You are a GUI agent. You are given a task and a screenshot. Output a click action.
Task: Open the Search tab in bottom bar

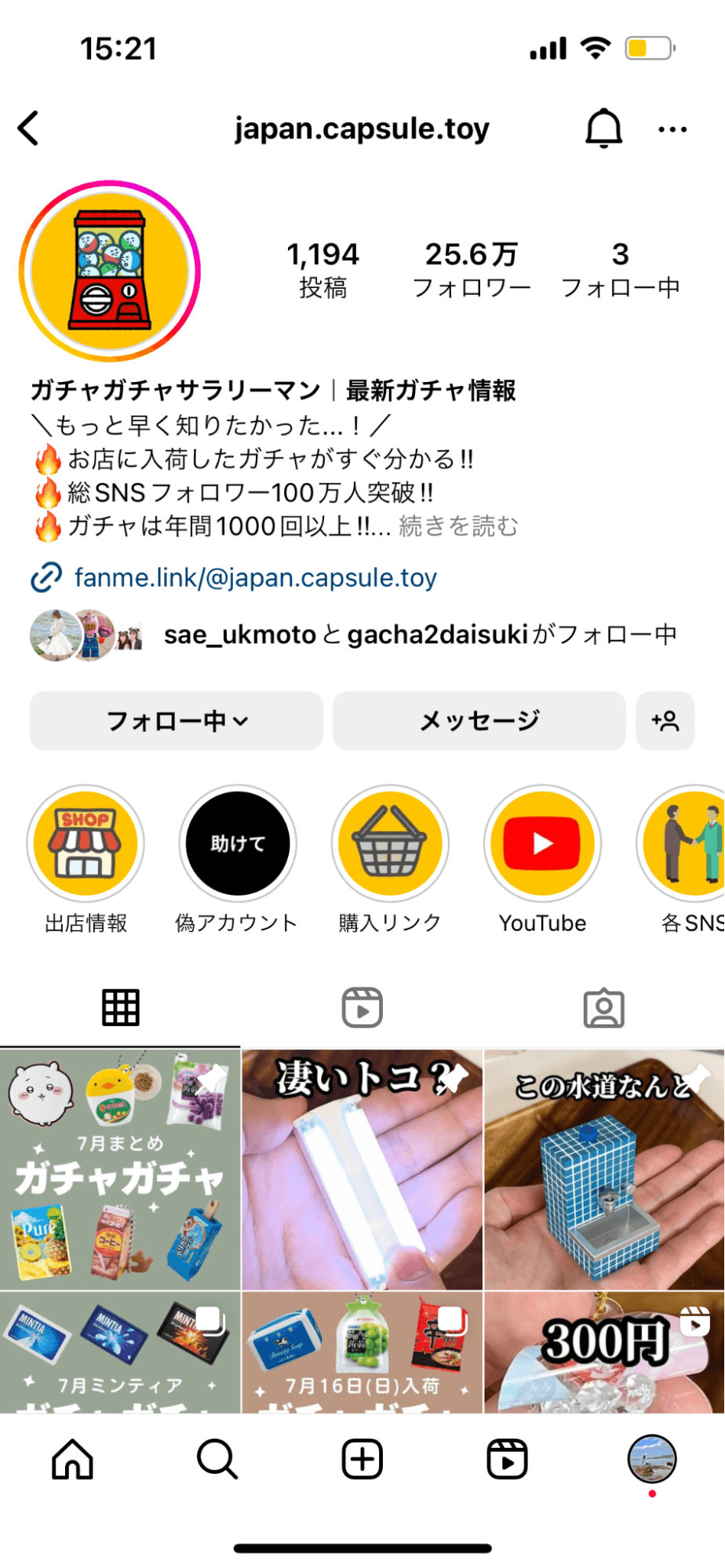(217, 1459)
